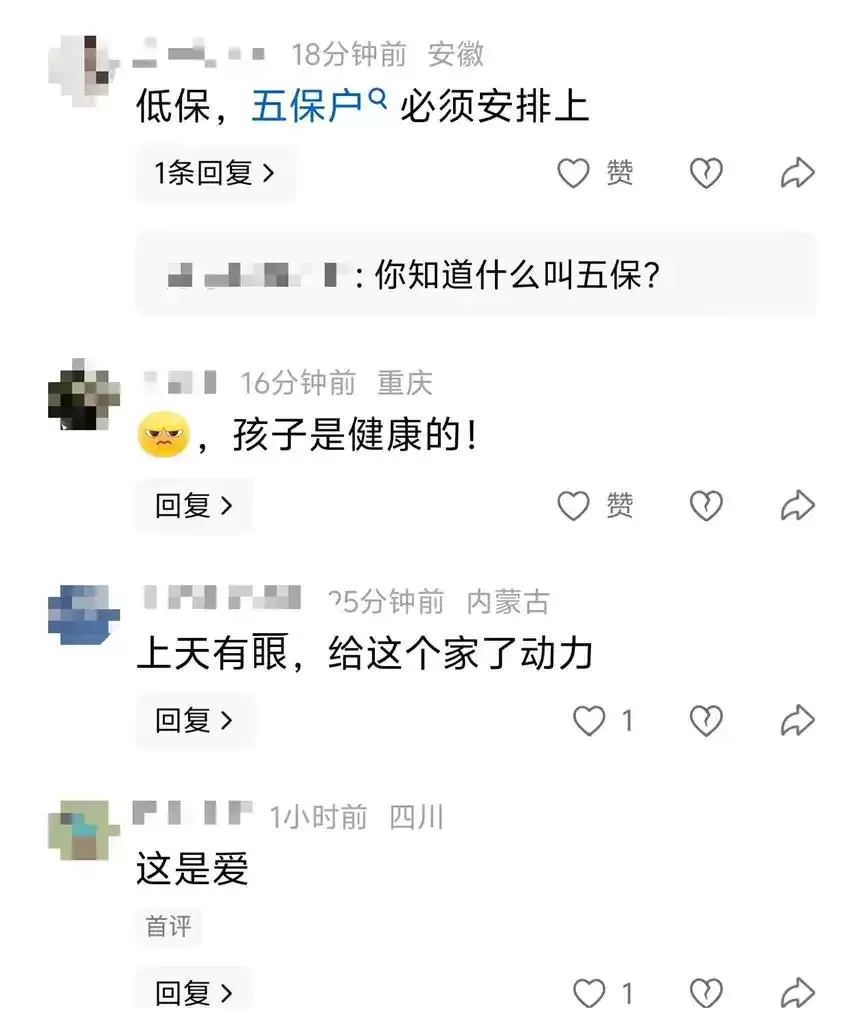Share the 这是爱 comment
865x1027 pixels.
click(x=797, y=994)
